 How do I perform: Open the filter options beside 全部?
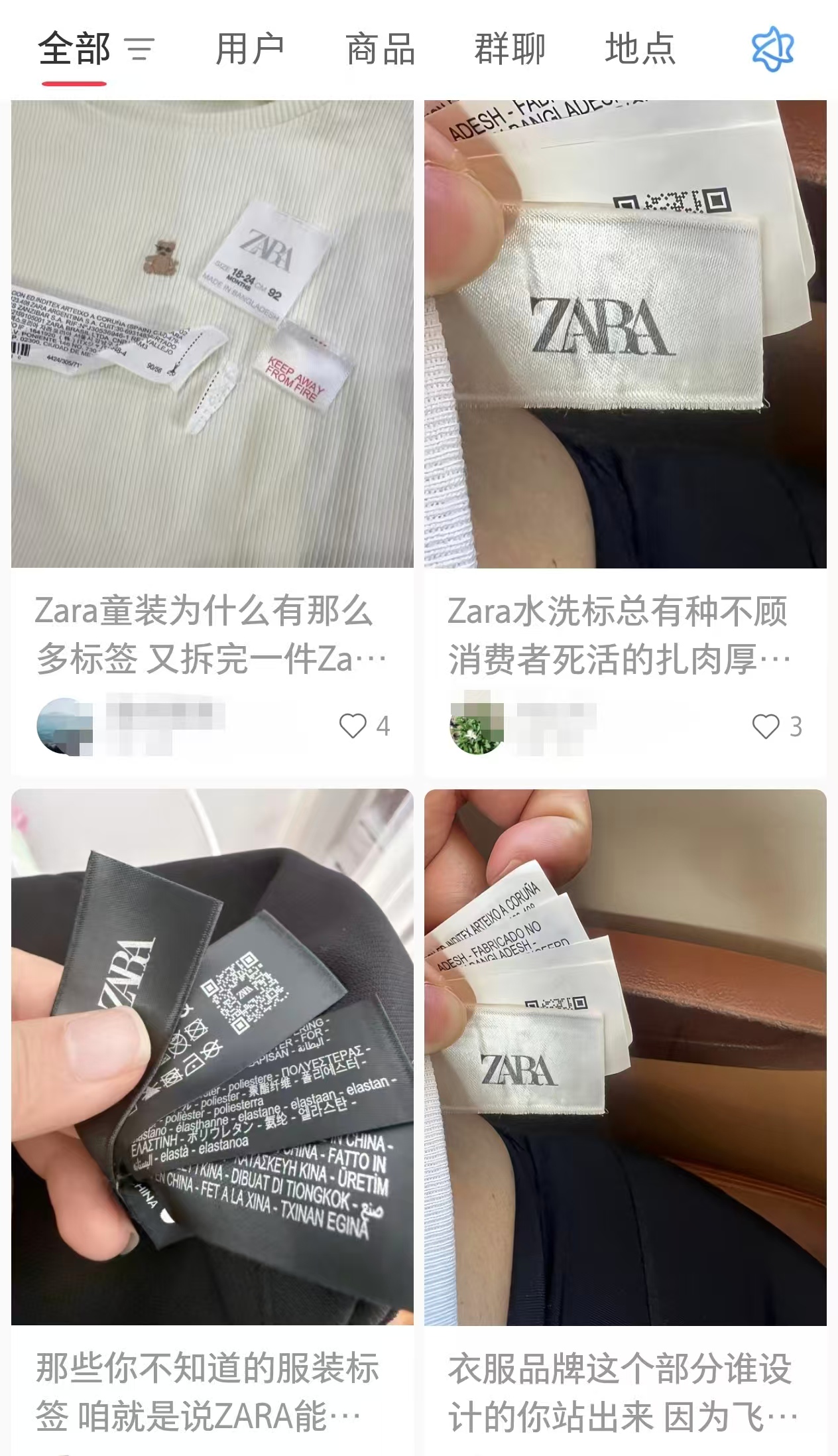pos(140,50)
